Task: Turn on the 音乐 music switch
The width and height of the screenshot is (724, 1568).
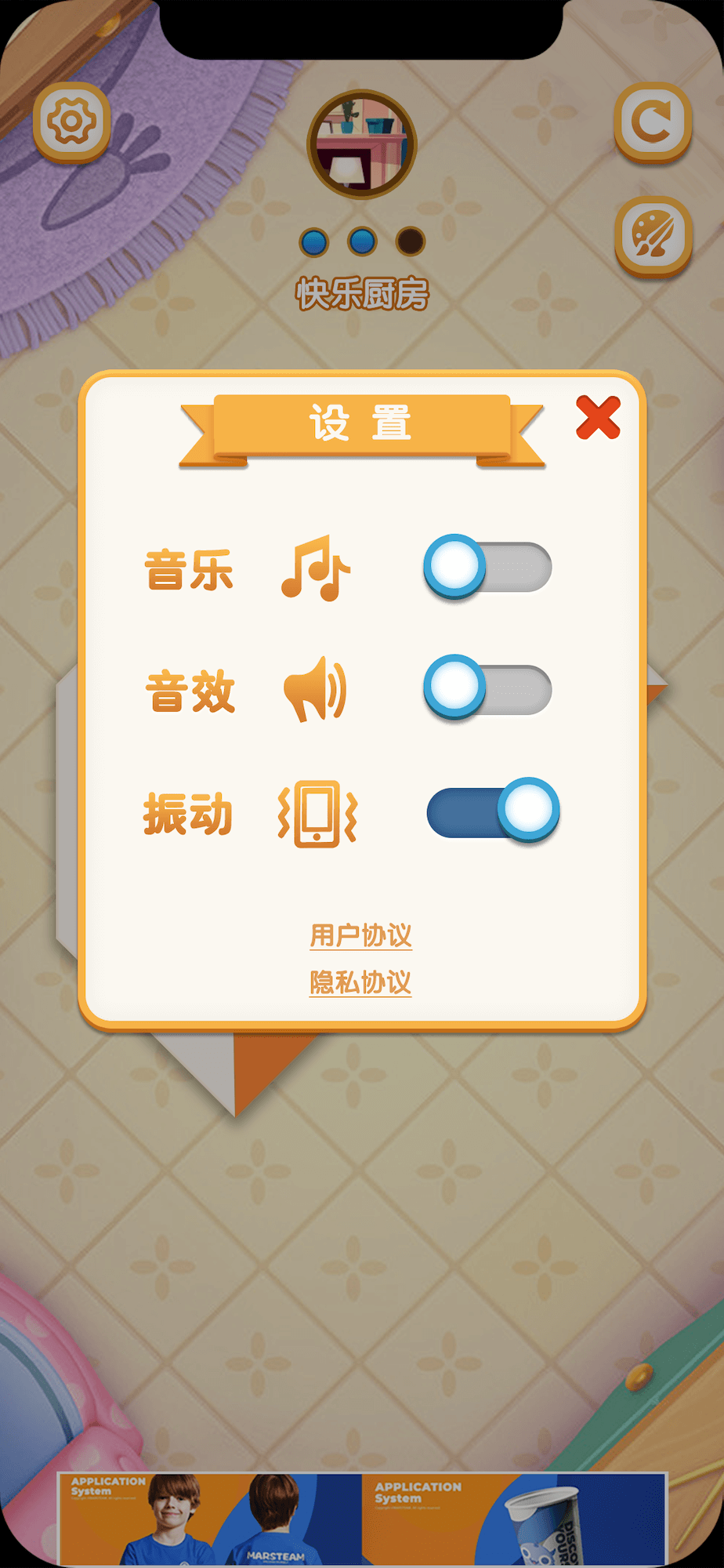Action: (488, 567)
